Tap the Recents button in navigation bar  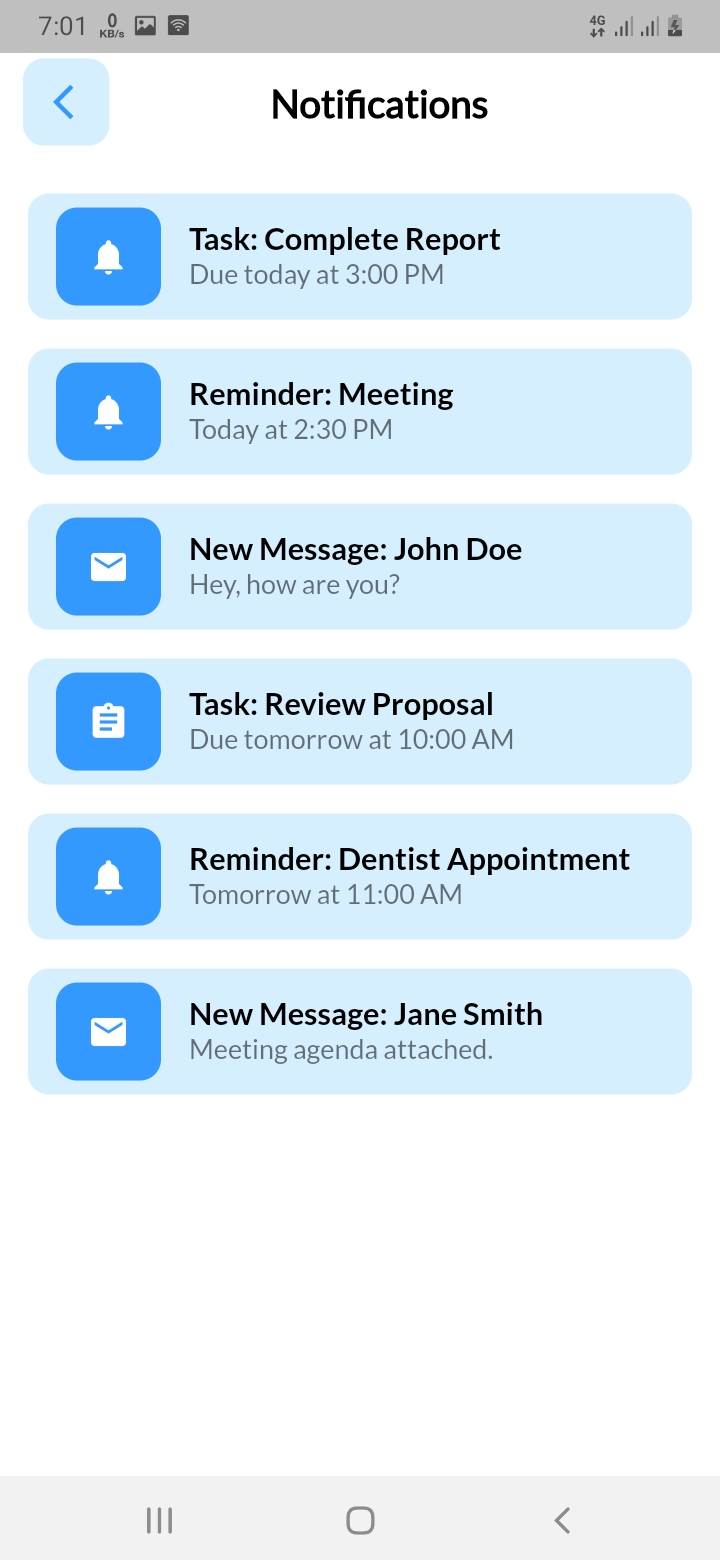(159, 1519)
